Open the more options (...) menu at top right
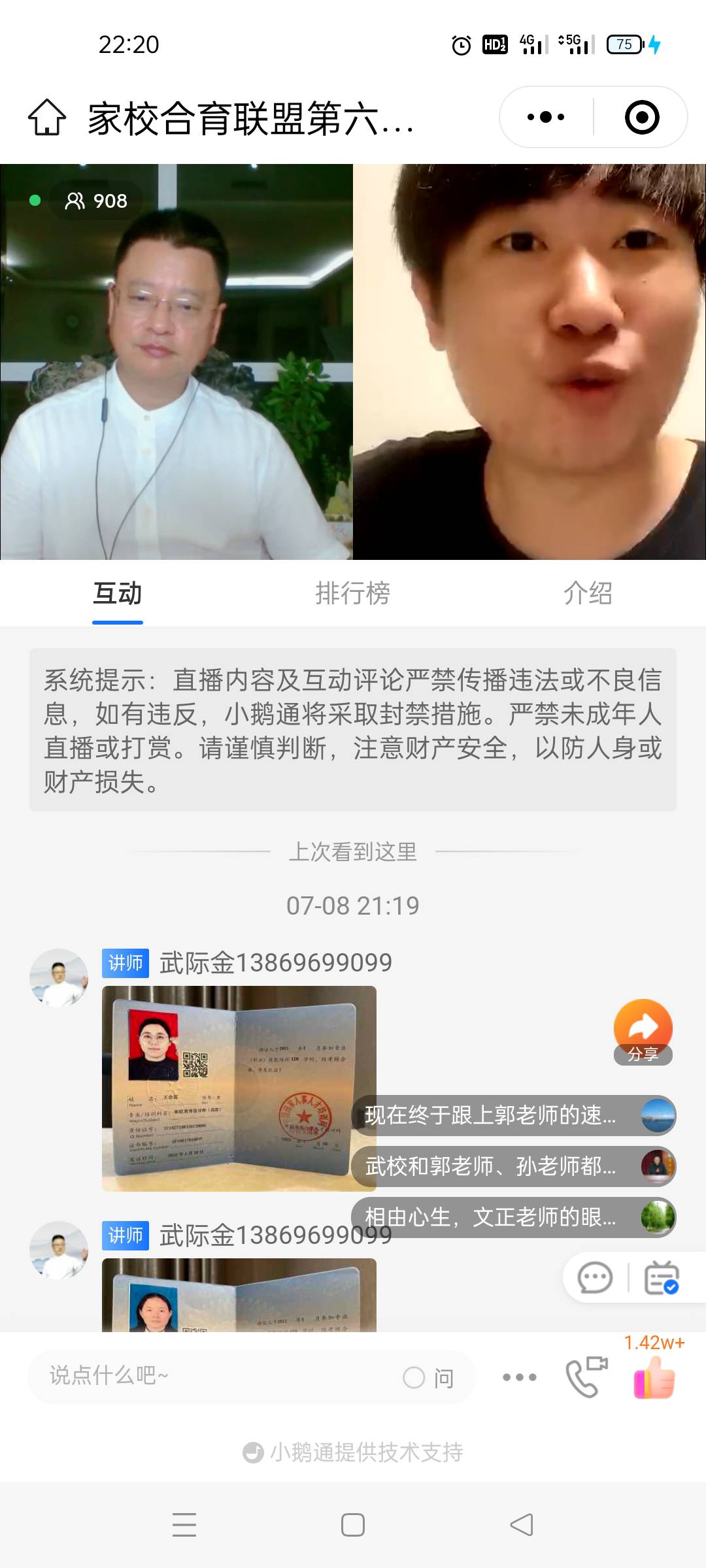 pyautogui.click(x=546, y=116)
